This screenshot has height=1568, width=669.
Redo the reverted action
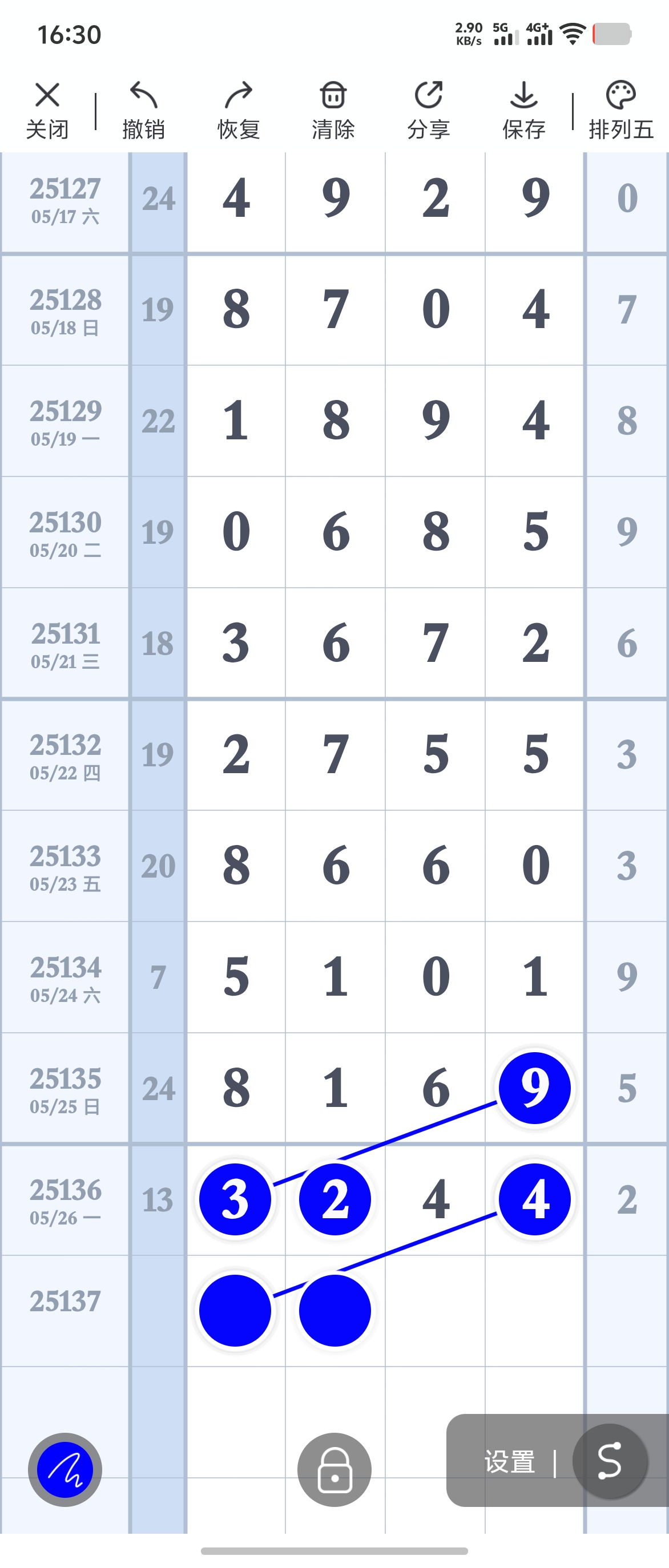(x=239, y=110)
